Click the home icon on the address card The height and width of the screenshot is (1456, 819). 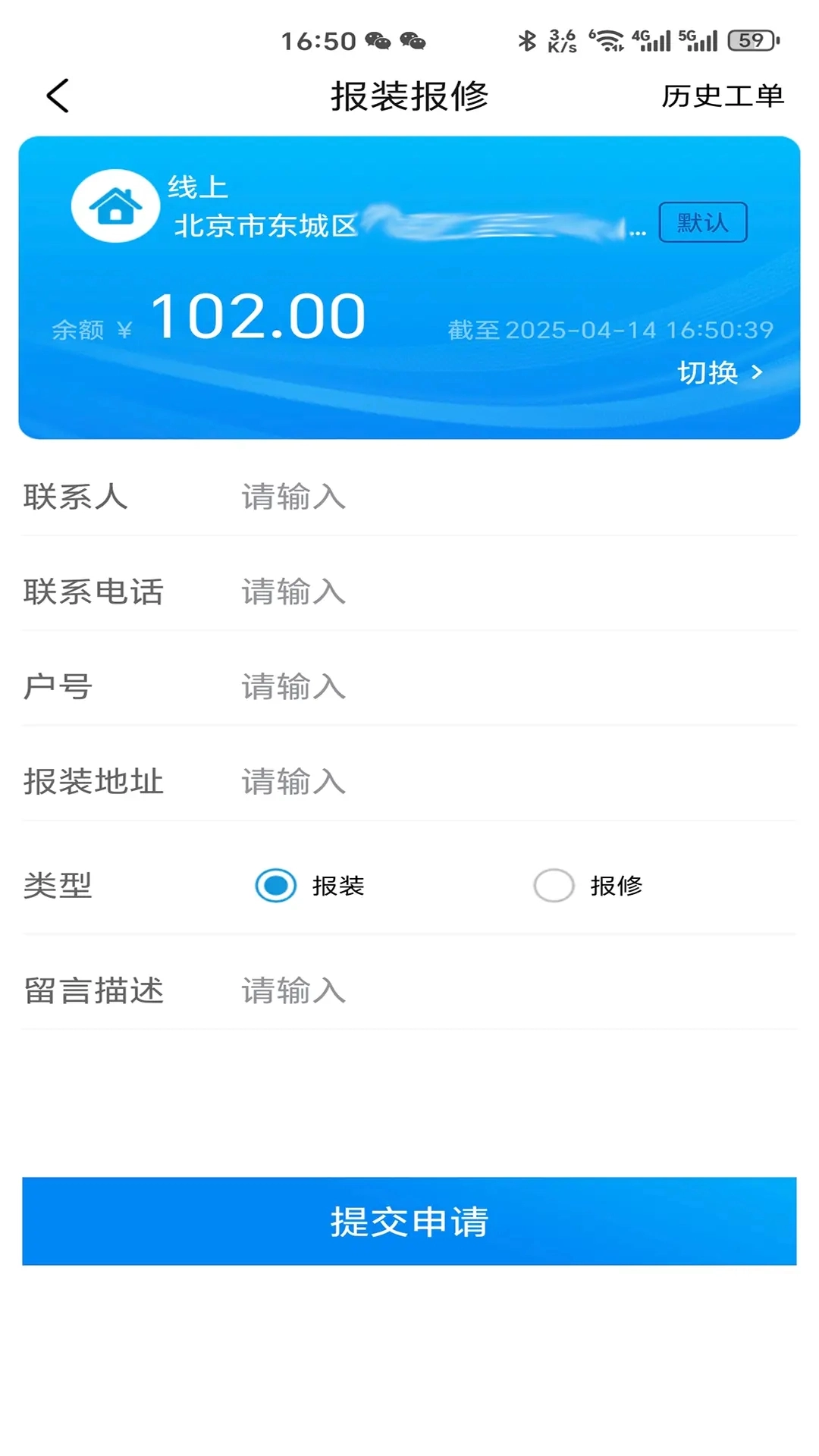tap(115, 206)
